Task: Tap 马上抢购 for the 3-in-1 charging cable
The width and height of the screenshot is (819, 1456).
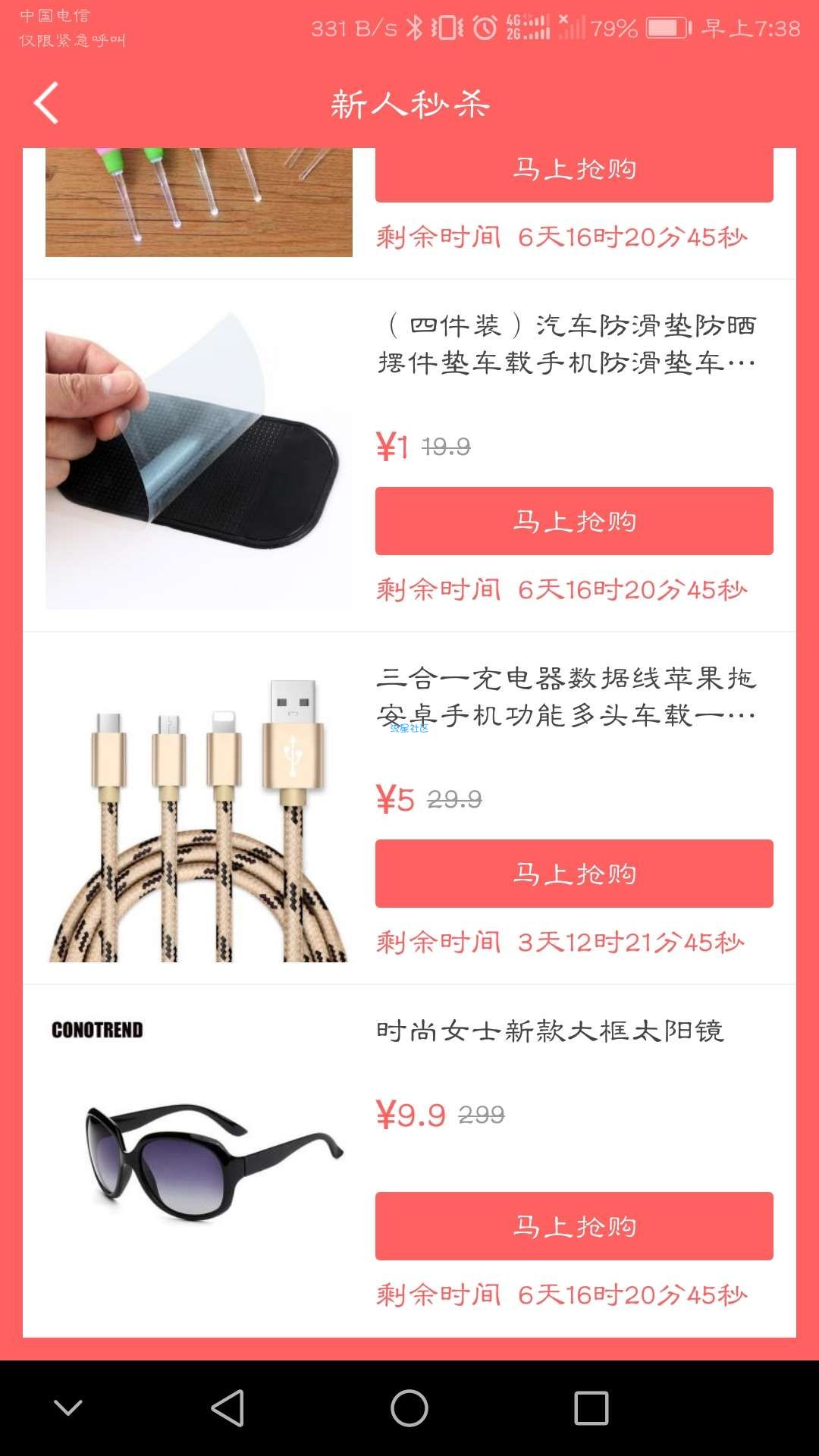Action: tap(574, 874)
